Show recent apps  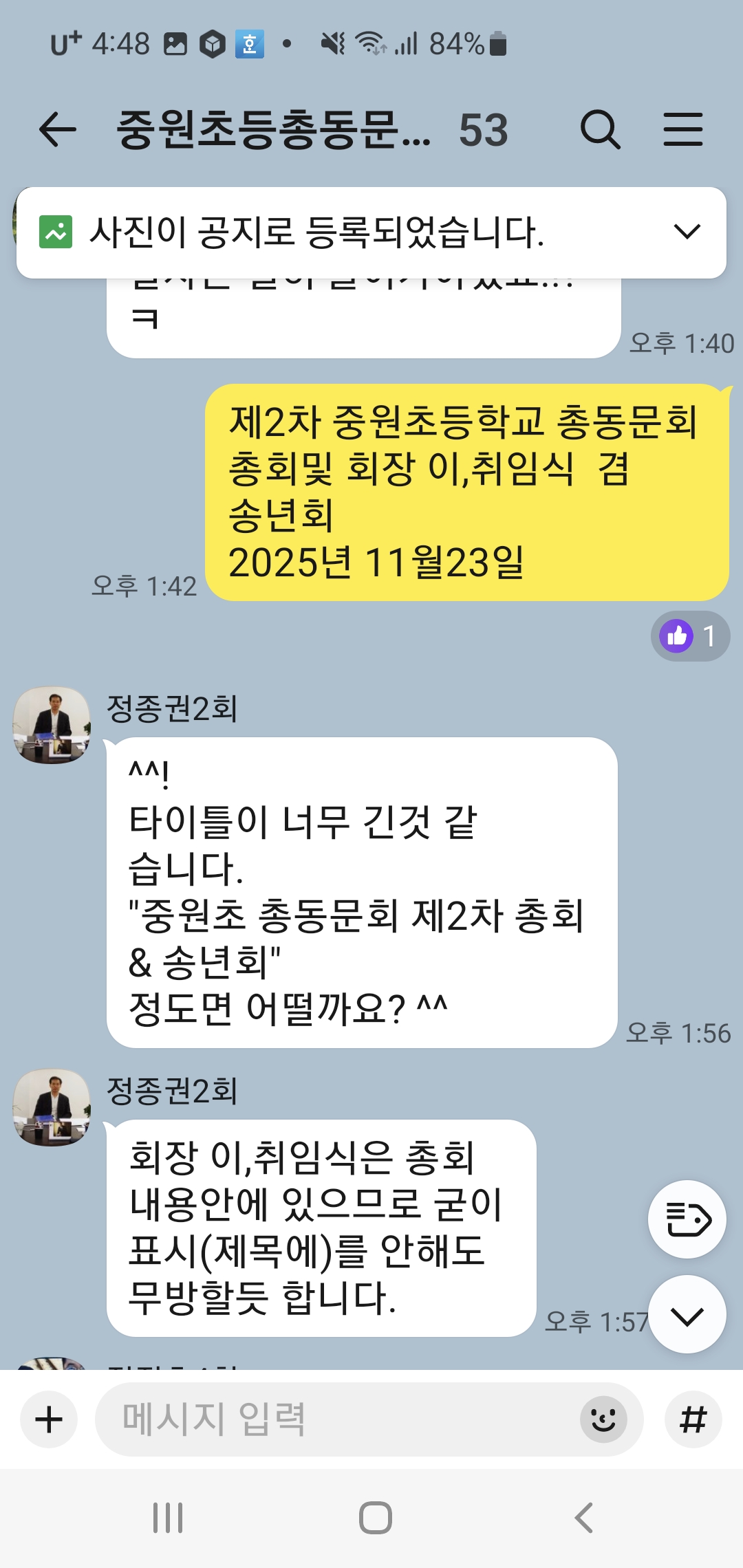[x=168, y=1518]
